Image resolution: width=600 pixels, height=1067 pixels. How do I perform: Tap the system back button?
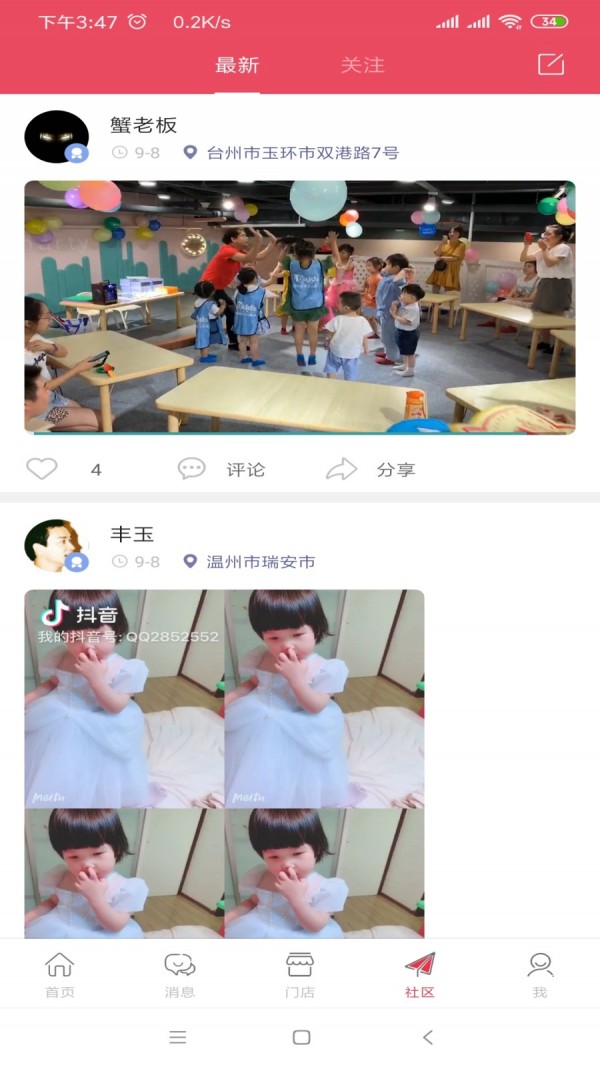[428, 1037]
